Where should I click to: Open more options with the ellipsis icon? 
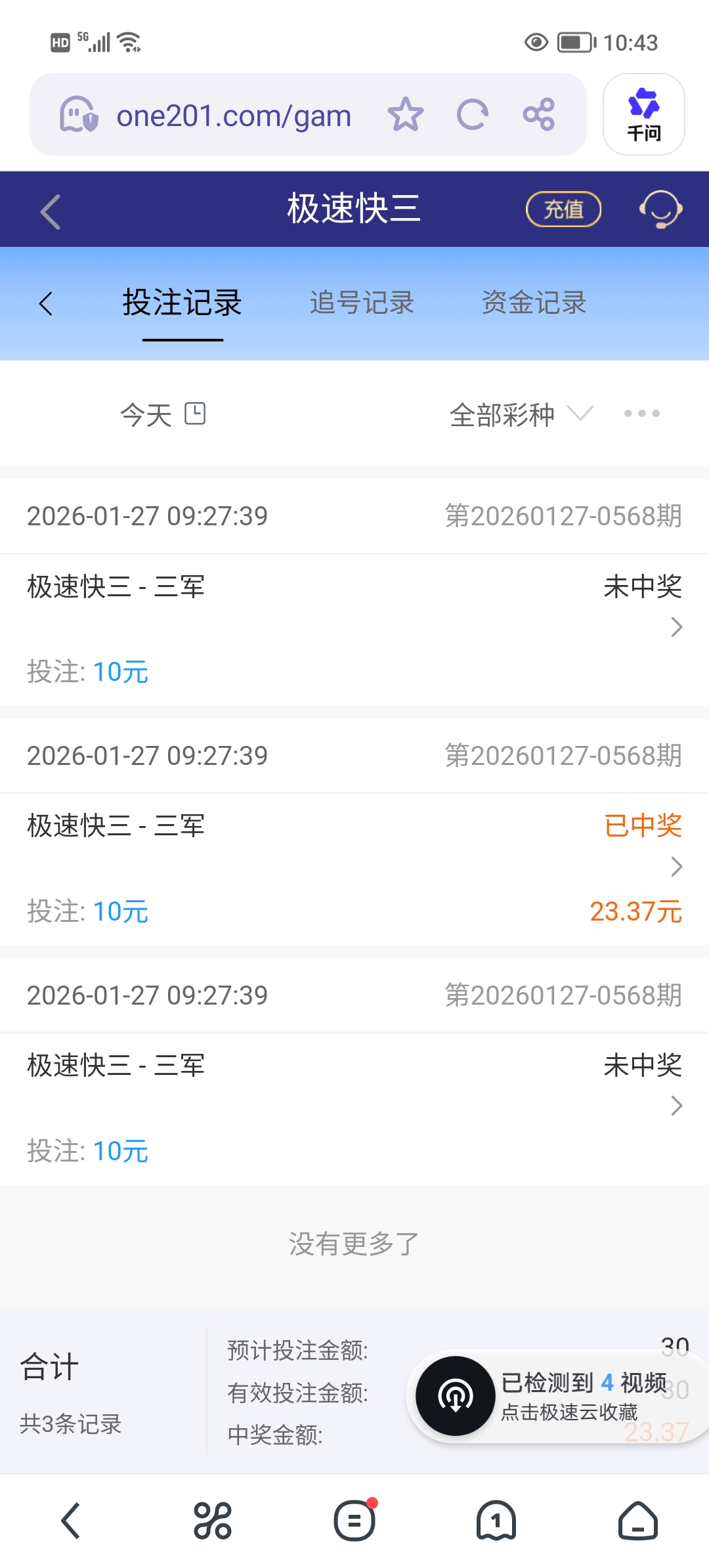click(x=641, y=414)
